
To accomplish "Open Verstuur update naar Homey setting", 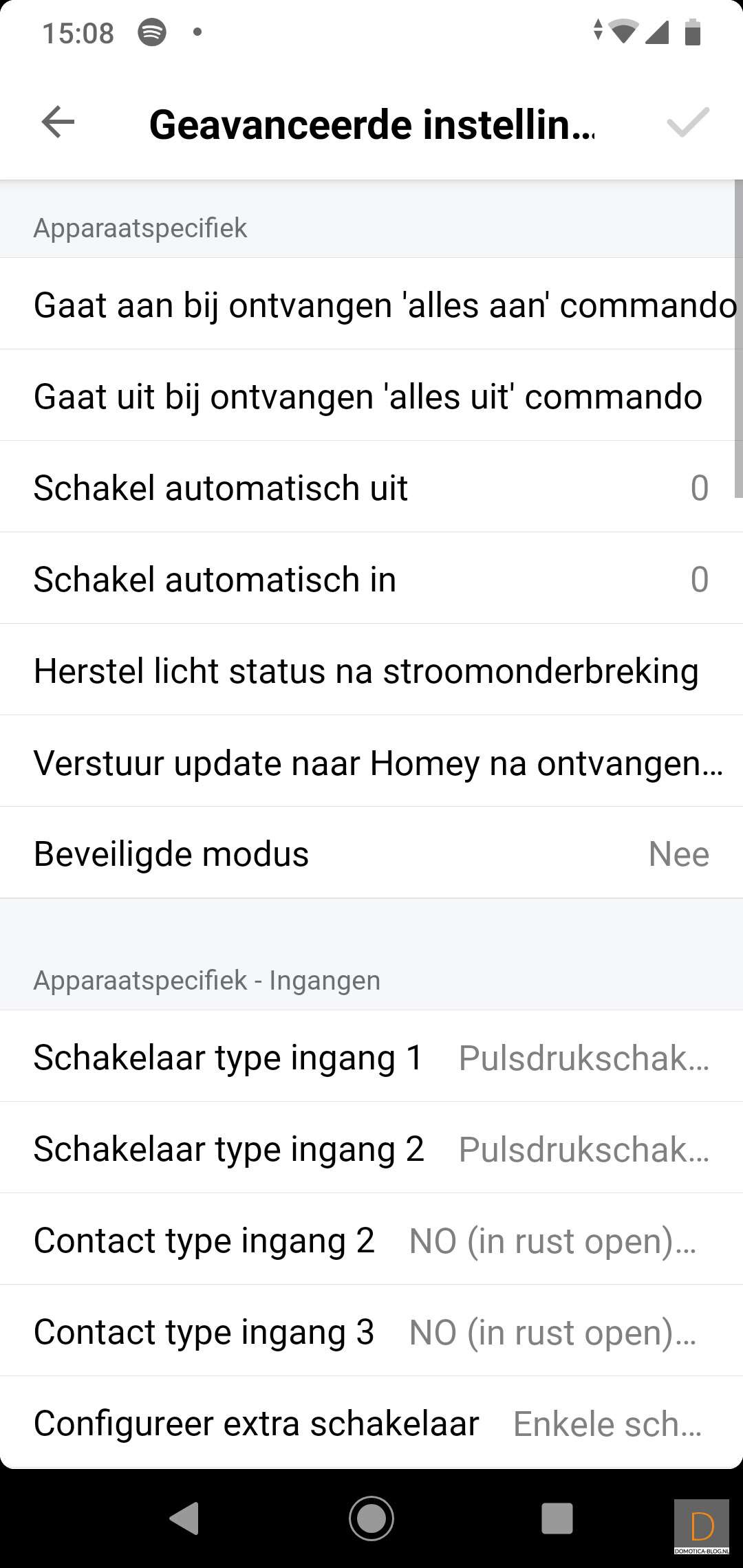I will pos(371,762).
